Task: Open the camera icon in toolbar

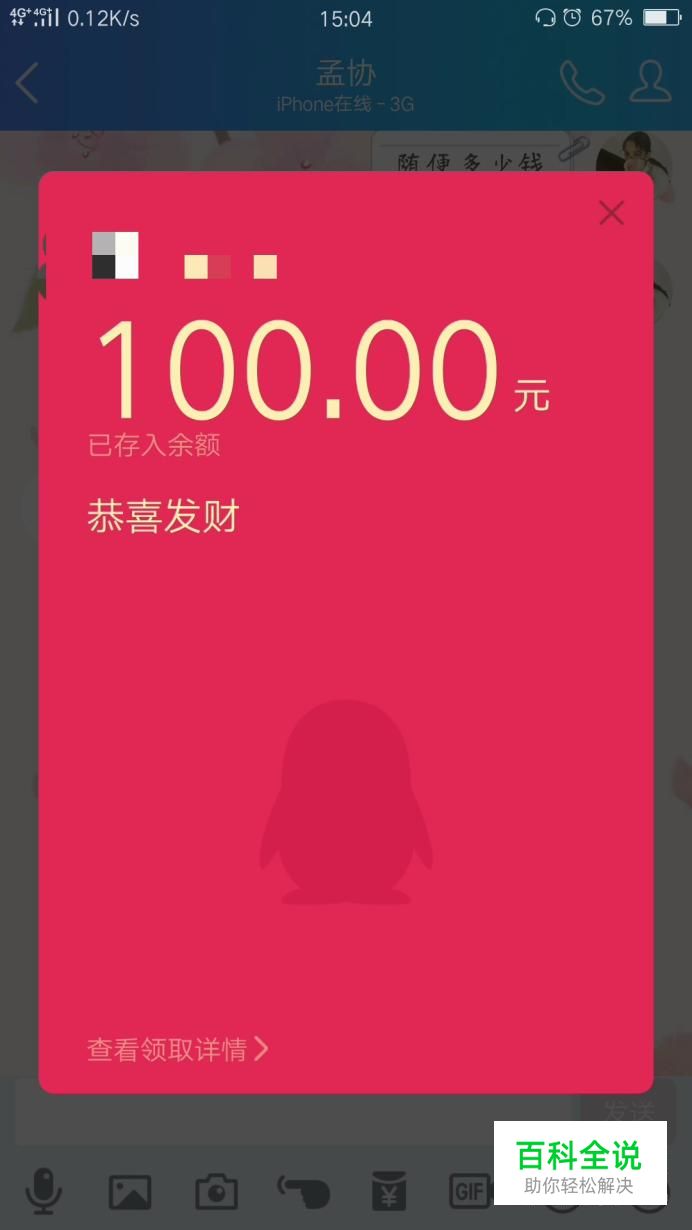Action: coord(216,1191)
